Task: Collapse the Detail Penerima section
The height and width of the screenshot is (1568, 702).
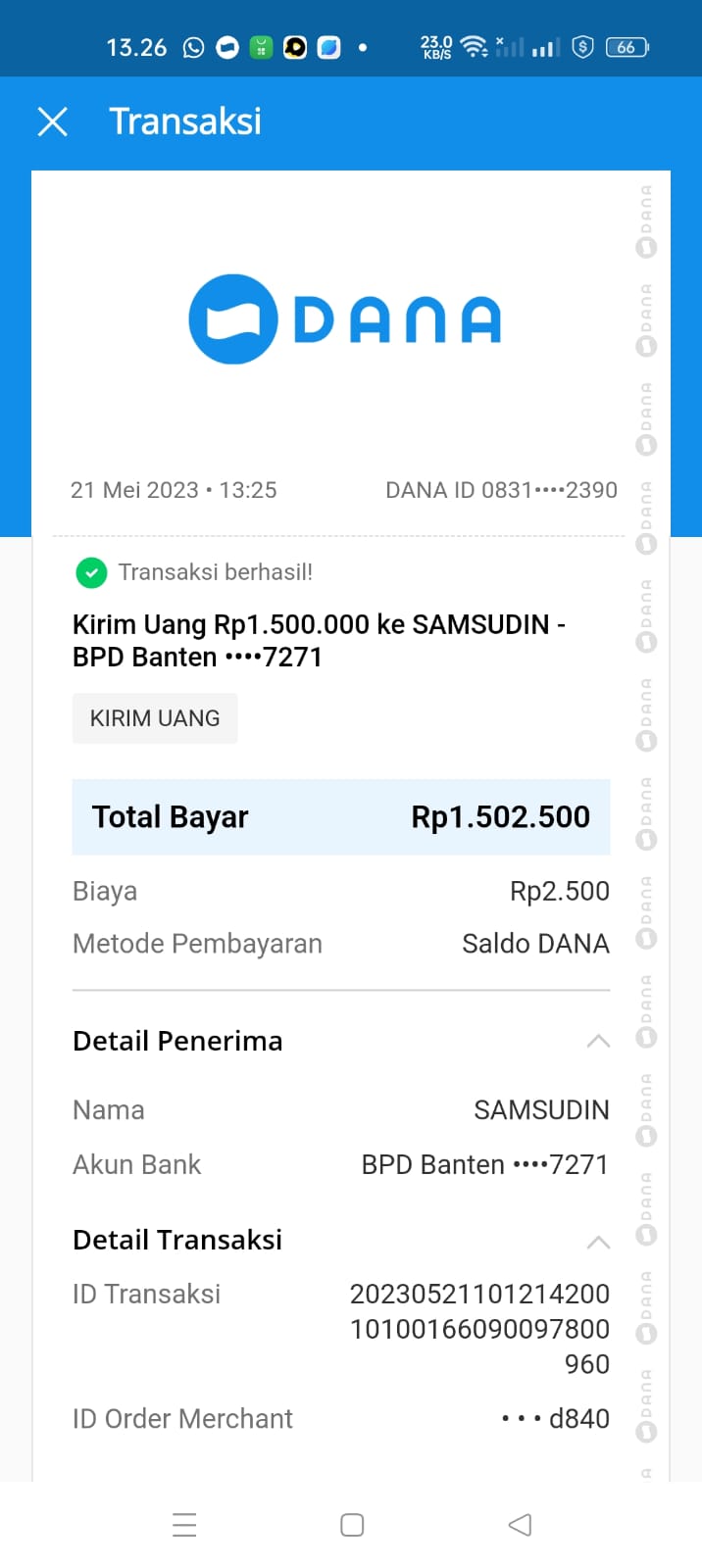Action: click(597, 1041)
